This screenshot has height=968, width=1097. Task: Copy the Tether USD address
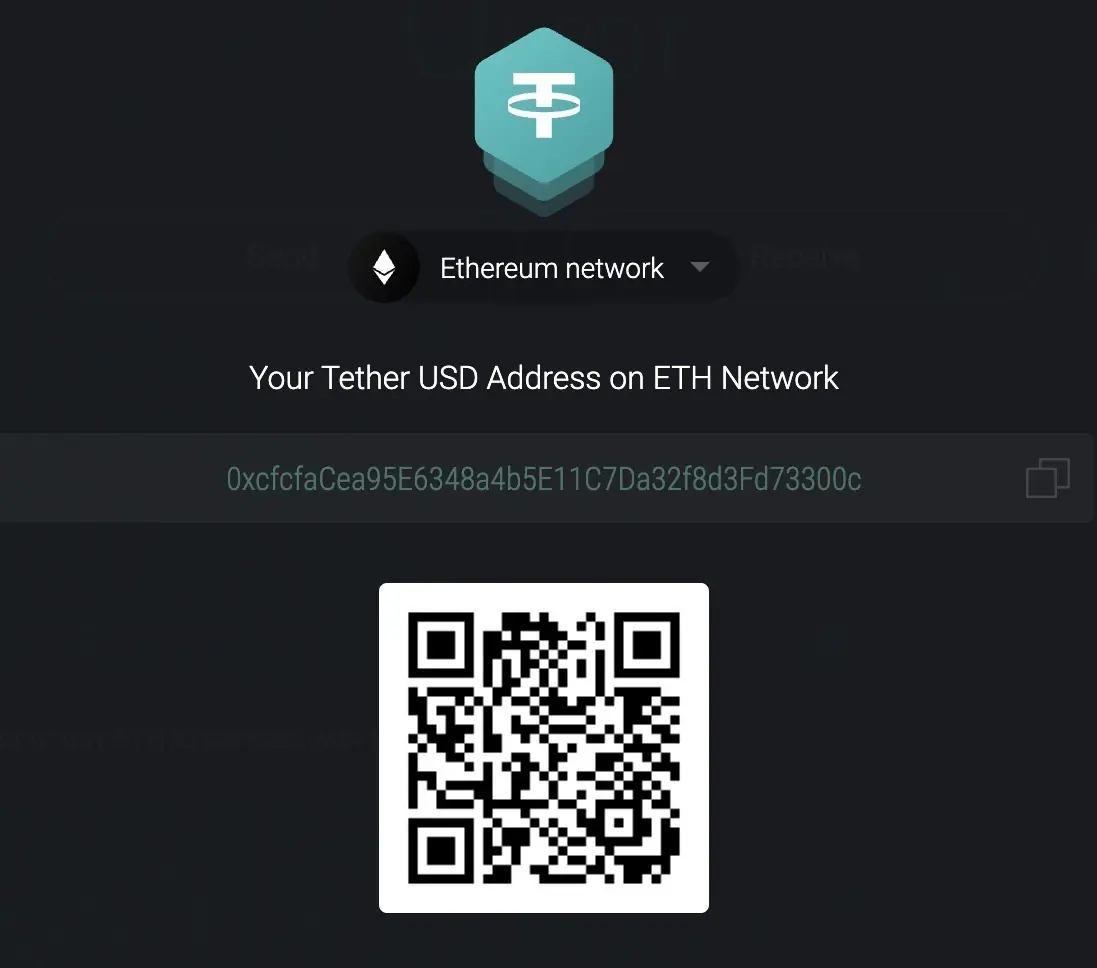(1047, 478)
